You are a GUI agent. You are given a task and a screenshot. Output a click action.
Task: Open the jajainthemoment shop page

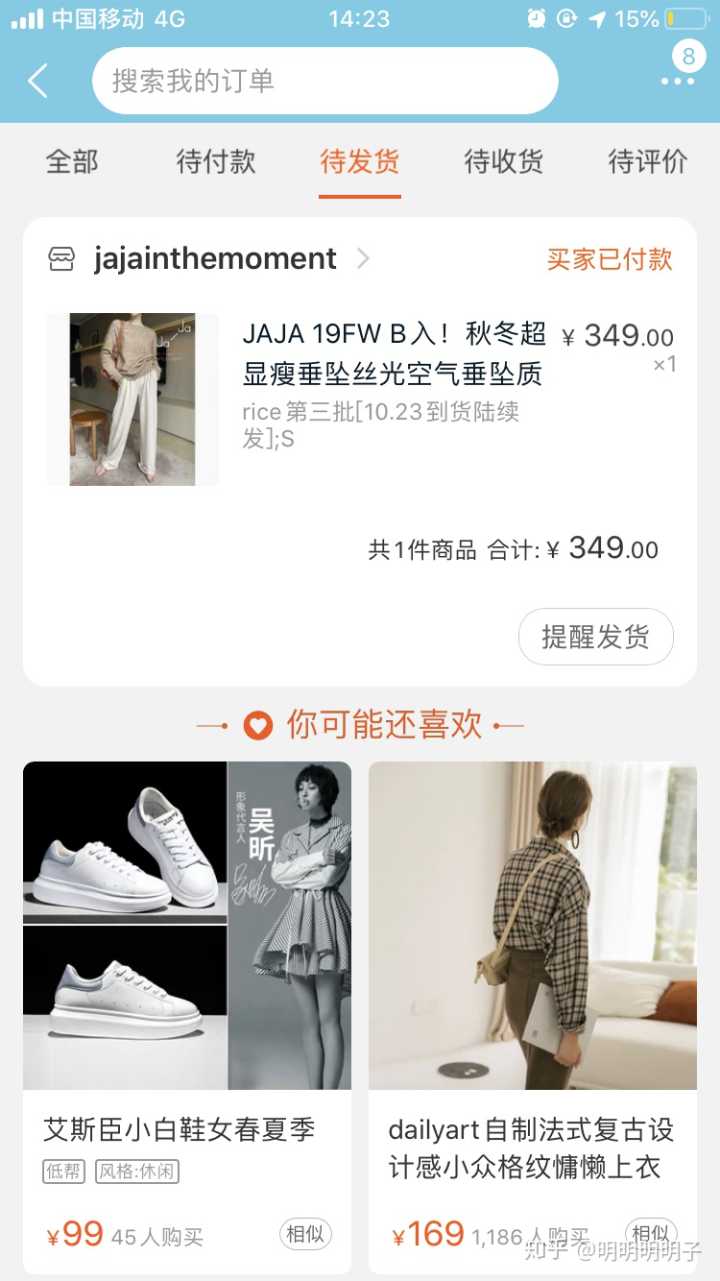coord(215,259)
